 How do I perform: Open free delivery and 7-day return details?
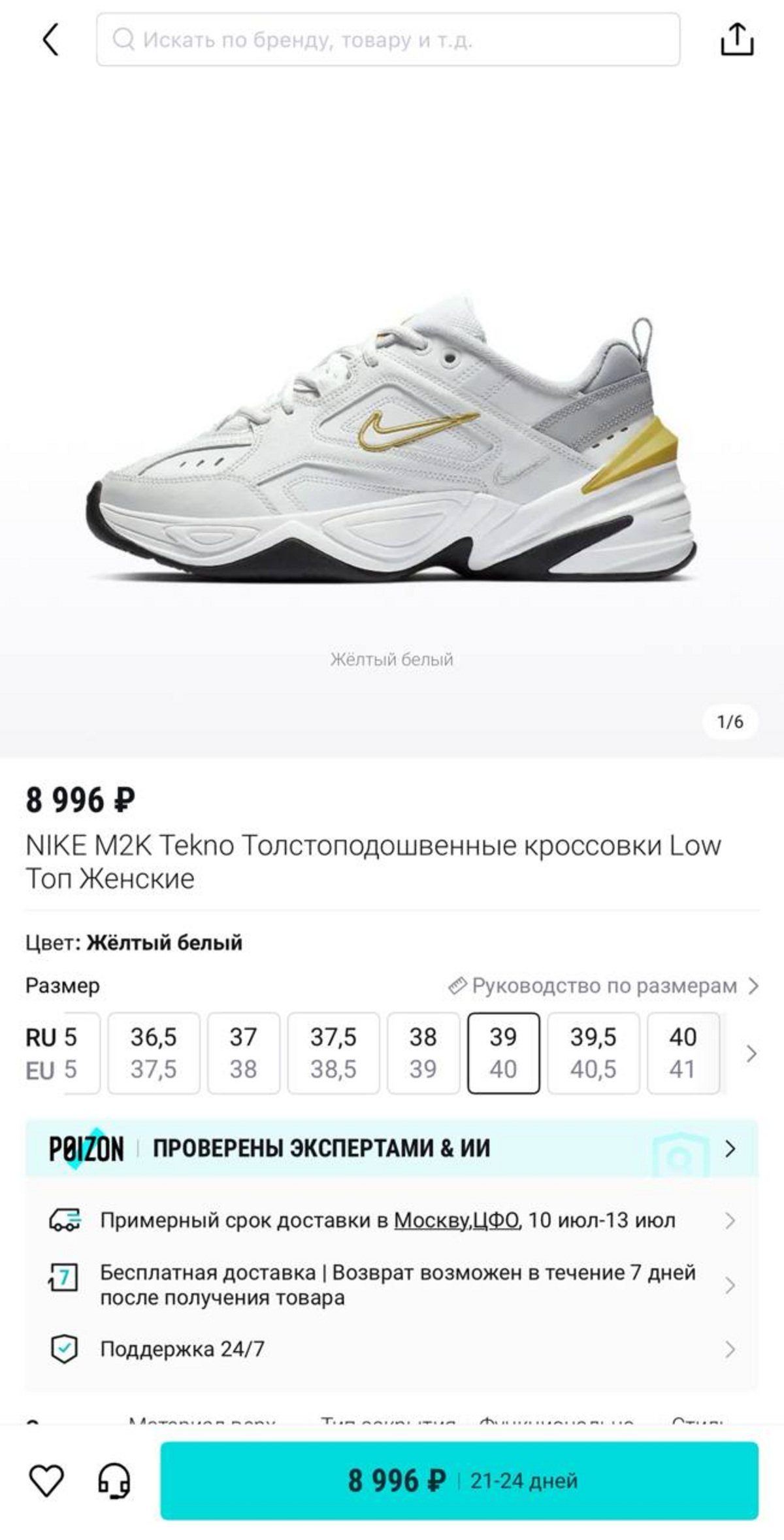point(392,1285)
